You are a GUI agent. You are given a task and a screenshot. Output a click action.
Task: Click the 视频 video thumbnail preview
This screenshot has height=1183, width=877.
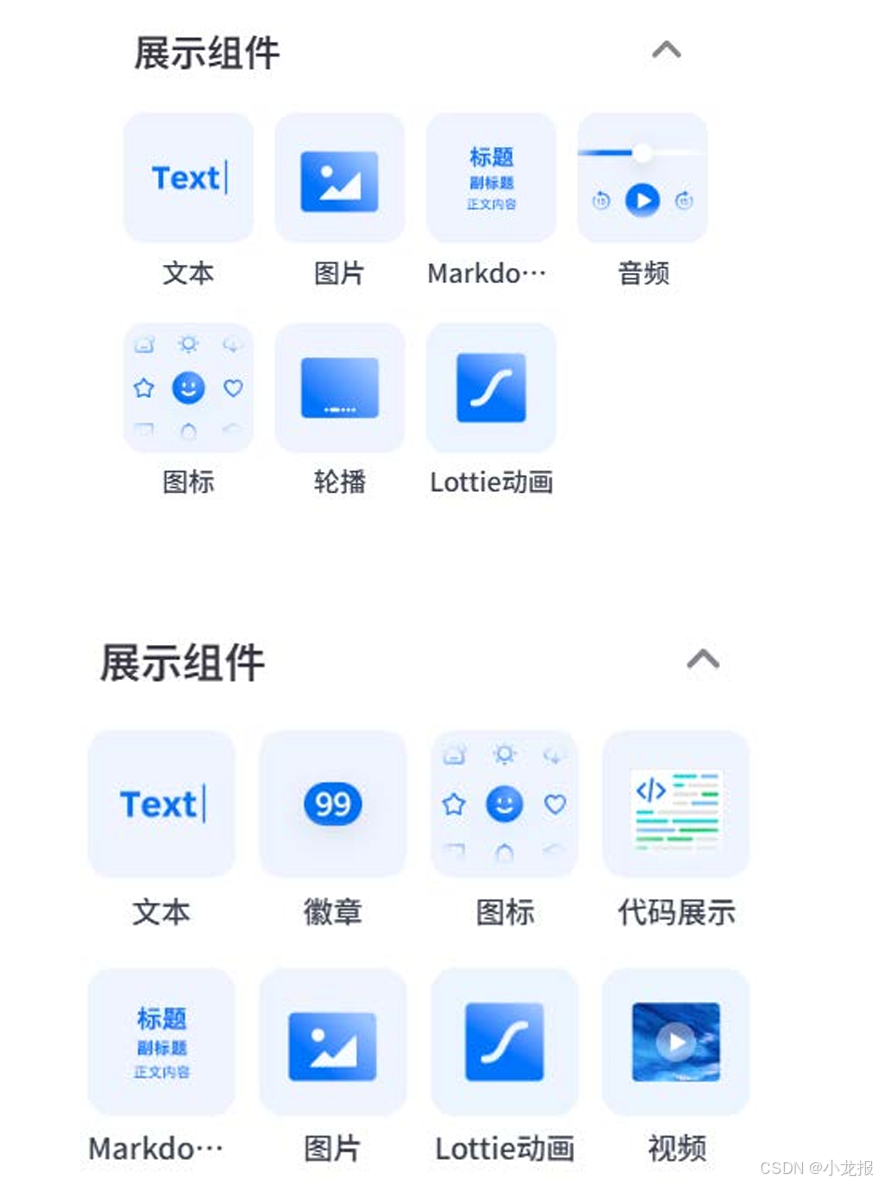[675, 1041]
